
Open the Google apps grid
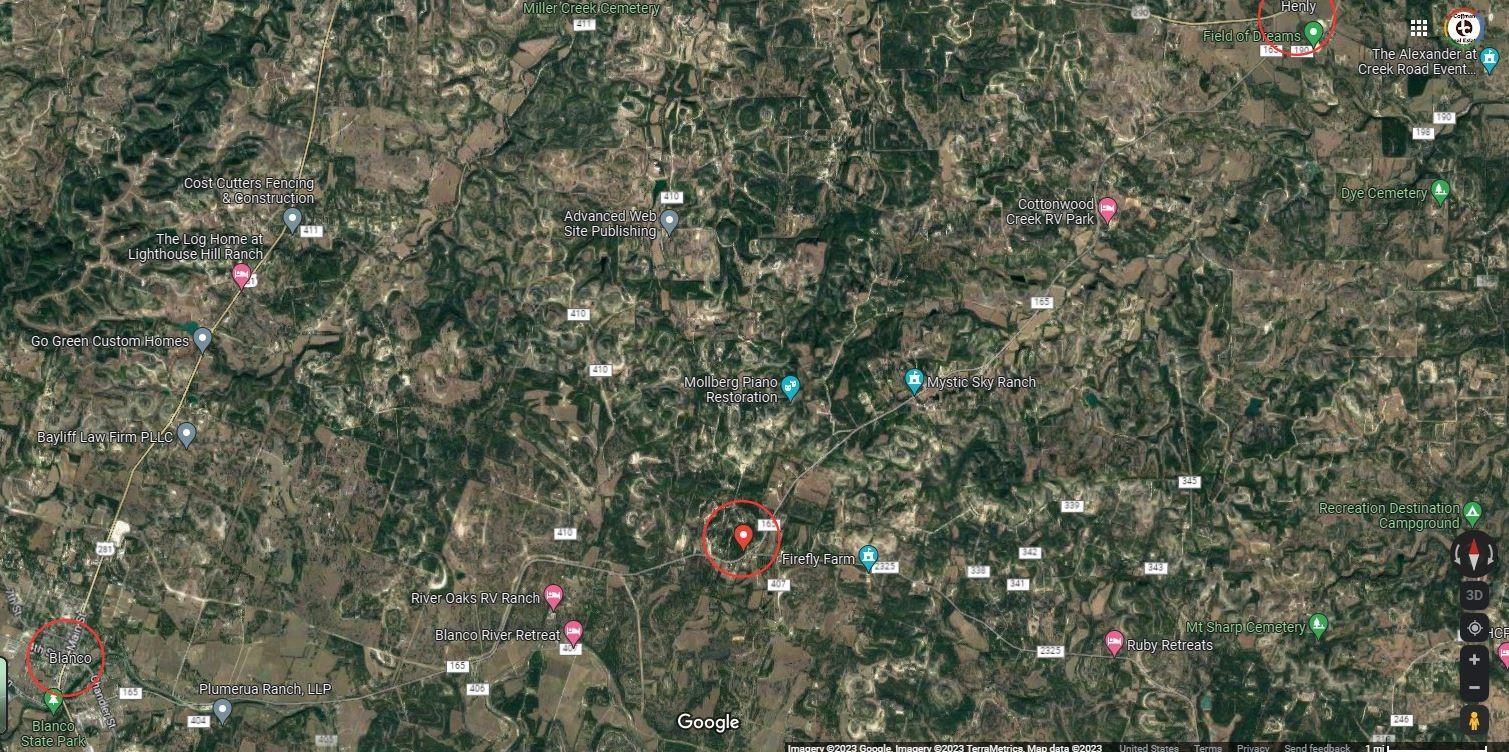[1418, 27]
